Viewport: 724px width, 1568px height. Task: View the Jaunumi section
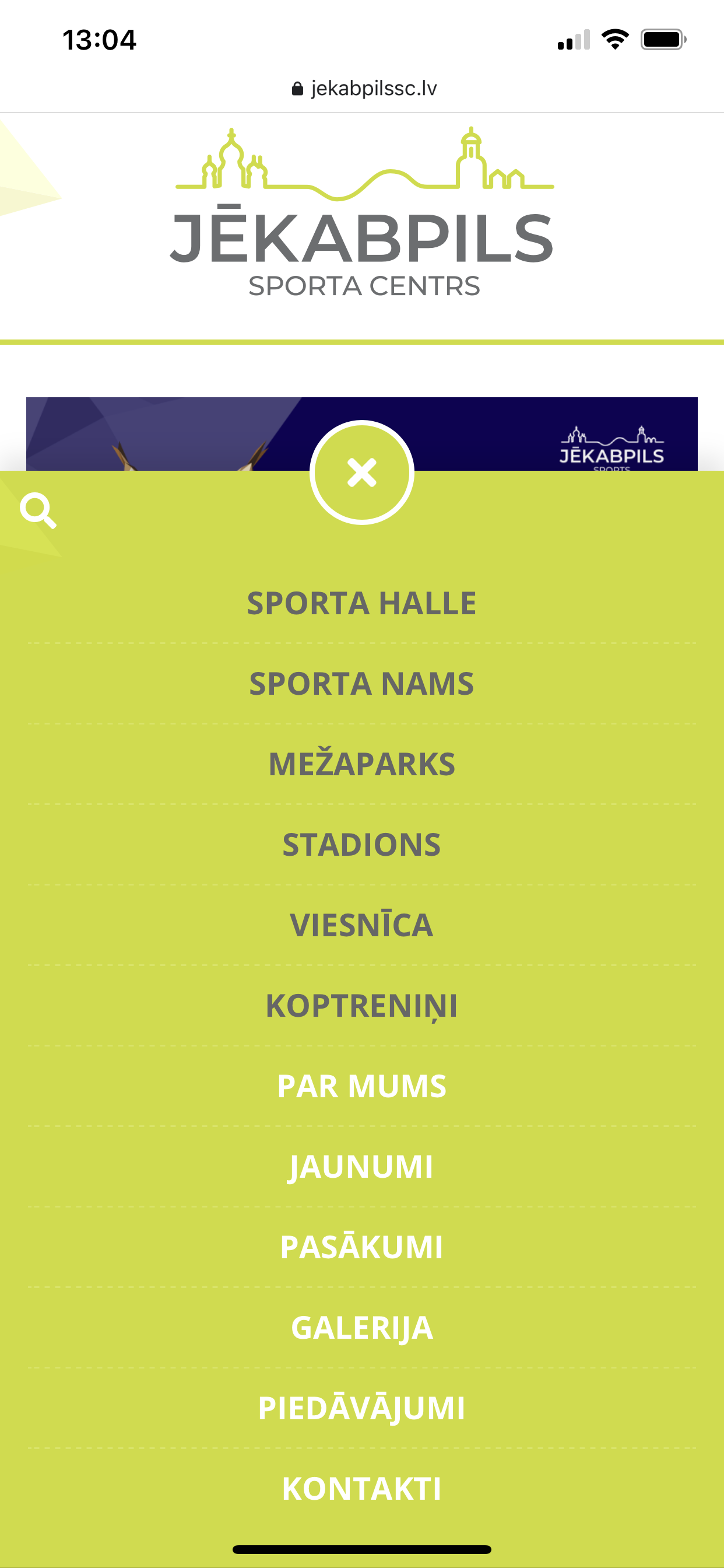[361, 1167]
